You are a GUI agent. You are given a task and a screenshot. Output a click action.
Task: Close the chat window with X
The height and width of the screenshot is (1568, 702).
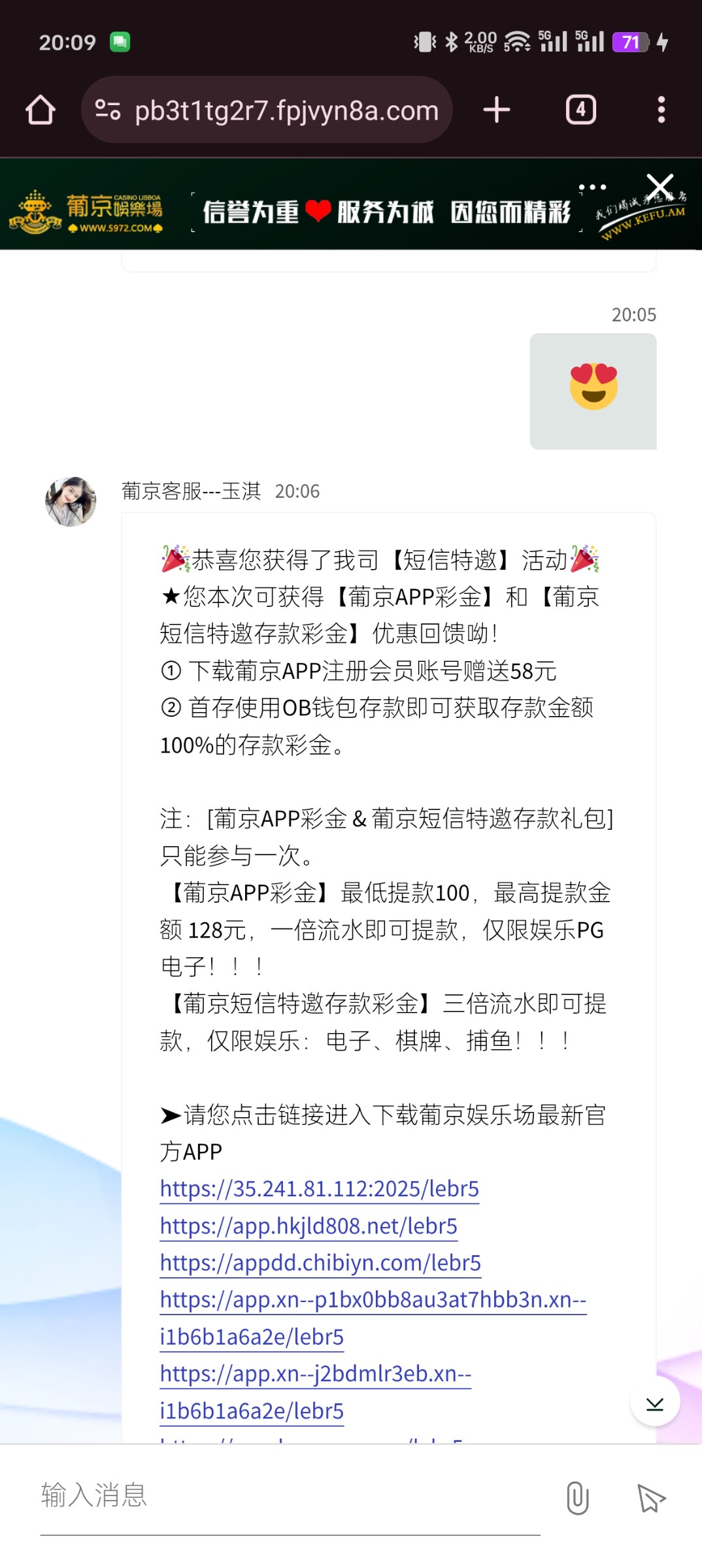[660, 186]
